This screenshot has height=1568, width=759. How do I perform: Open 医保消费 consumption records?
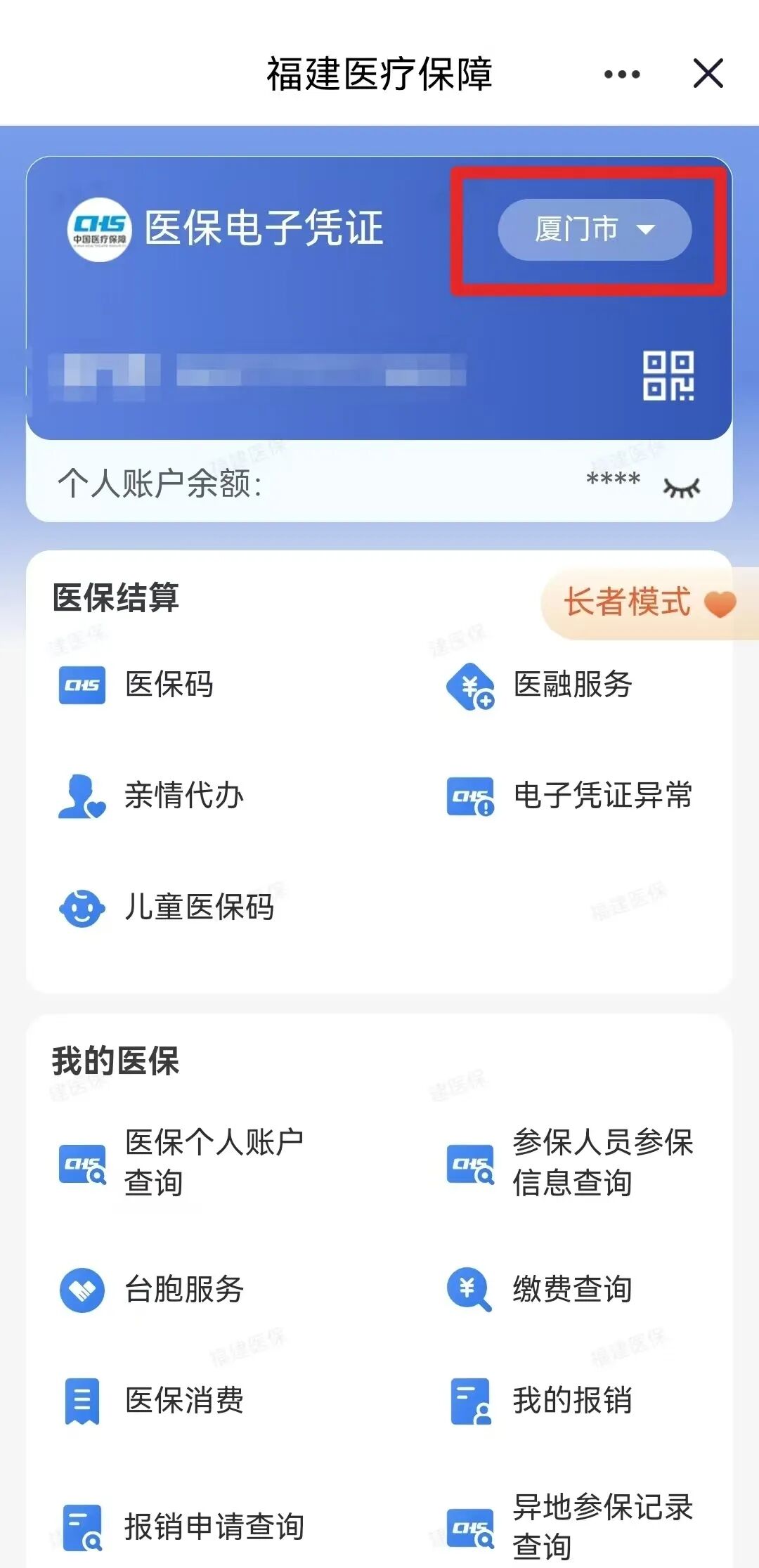[x=82, y=1402]
